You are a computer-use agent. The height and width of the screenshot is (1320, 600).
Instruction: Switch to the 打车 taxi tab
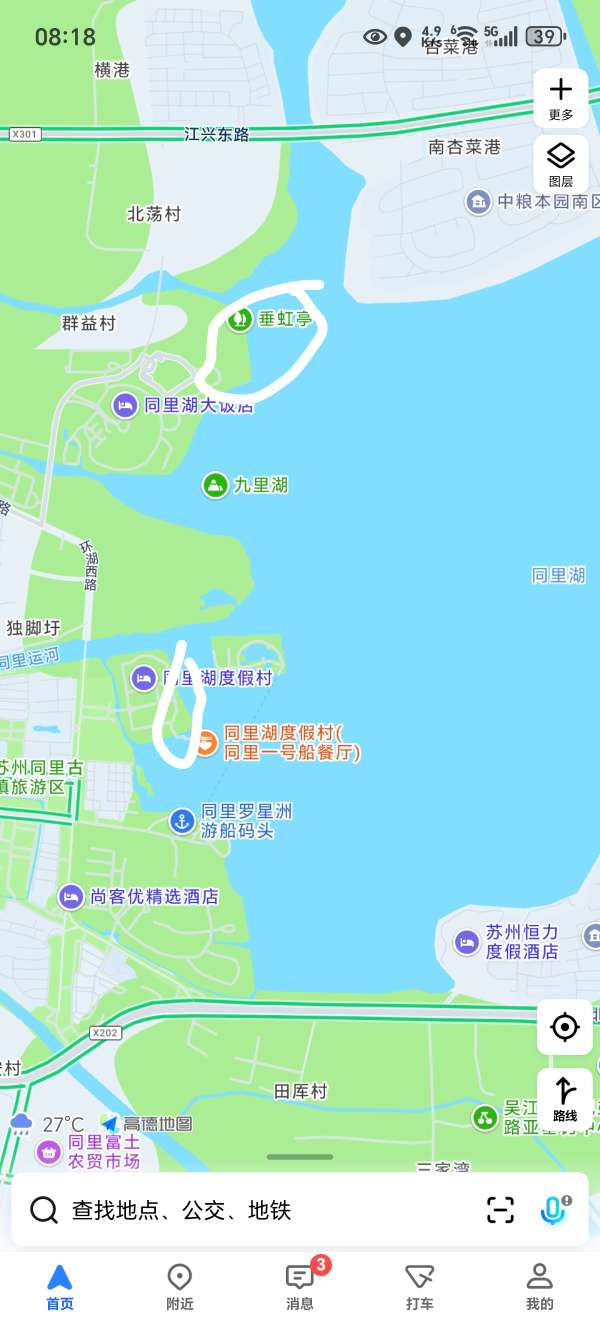(420, 1286)
